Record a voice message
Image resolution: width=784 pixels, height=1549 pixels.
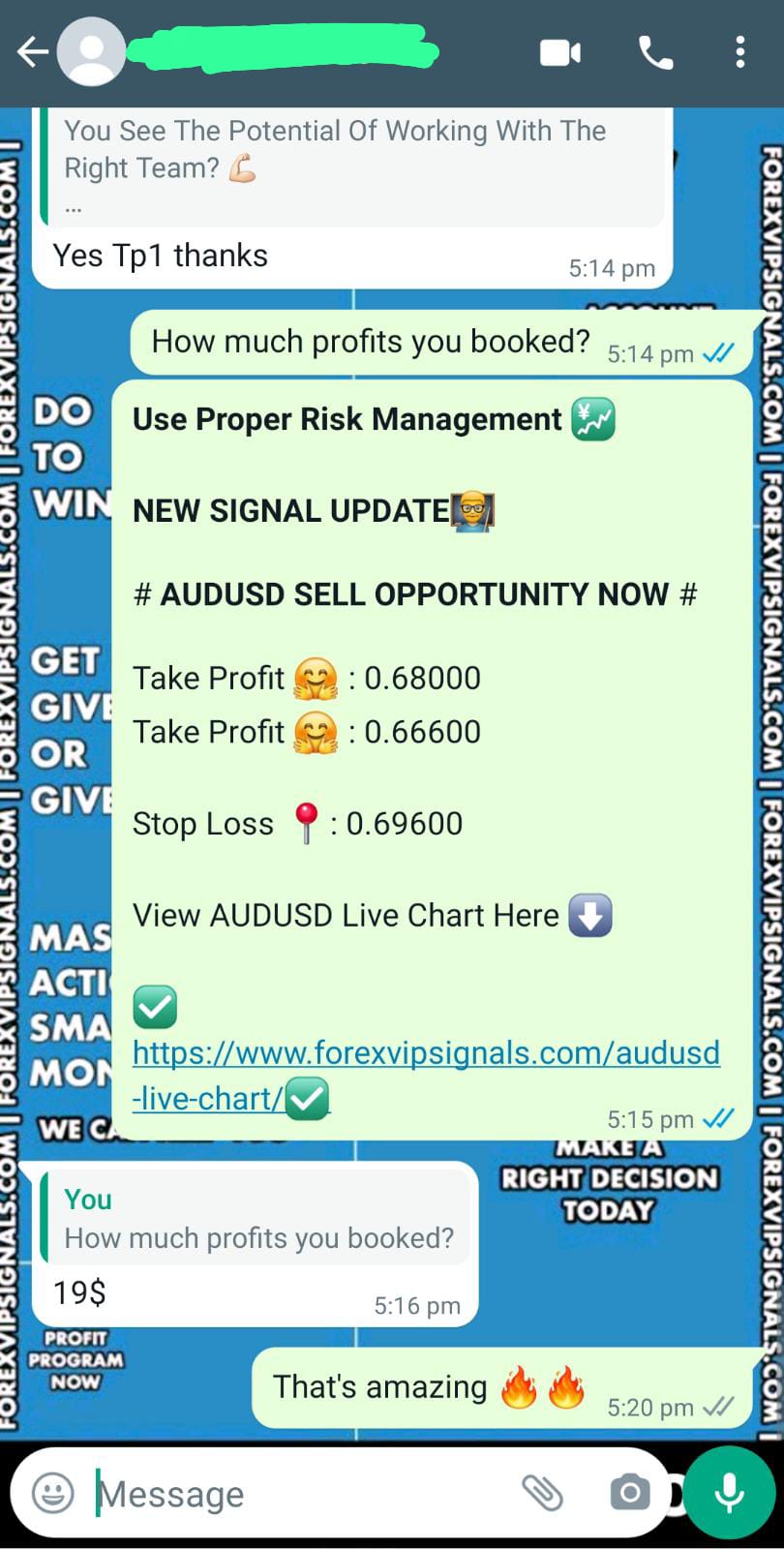point(728,1493)
